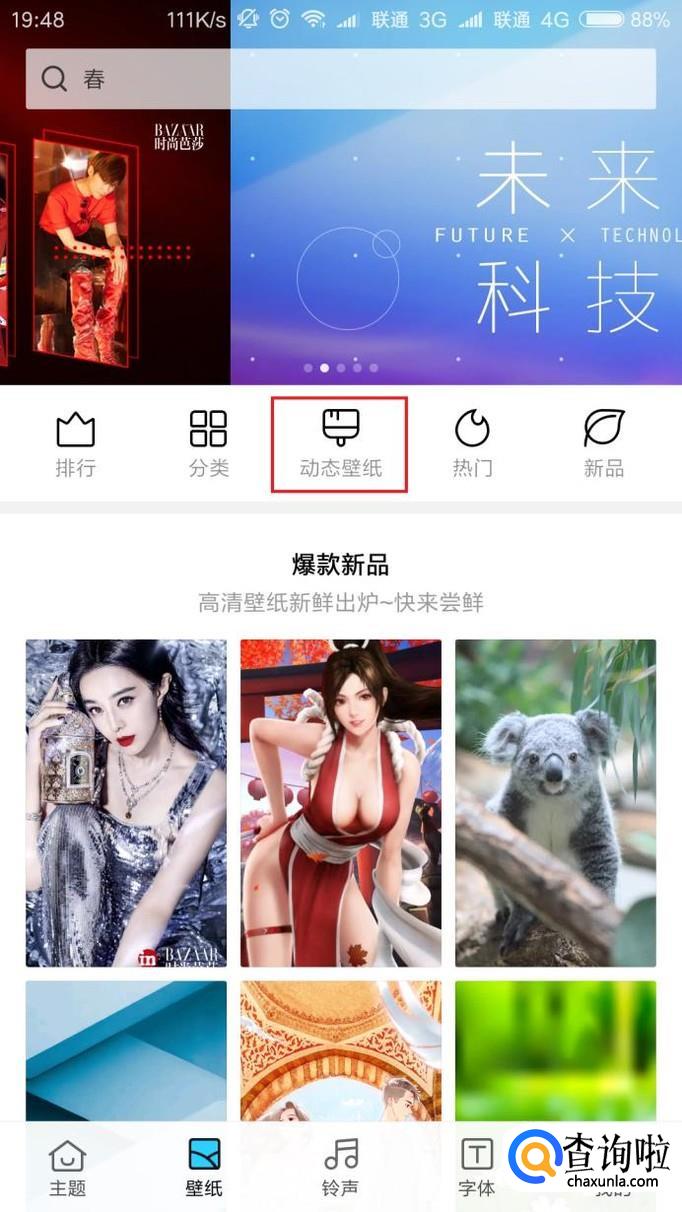The height and width of the screenshot is (1212, 682).
Task: Open the 排行 ranking section
Action: pos(75,444)
